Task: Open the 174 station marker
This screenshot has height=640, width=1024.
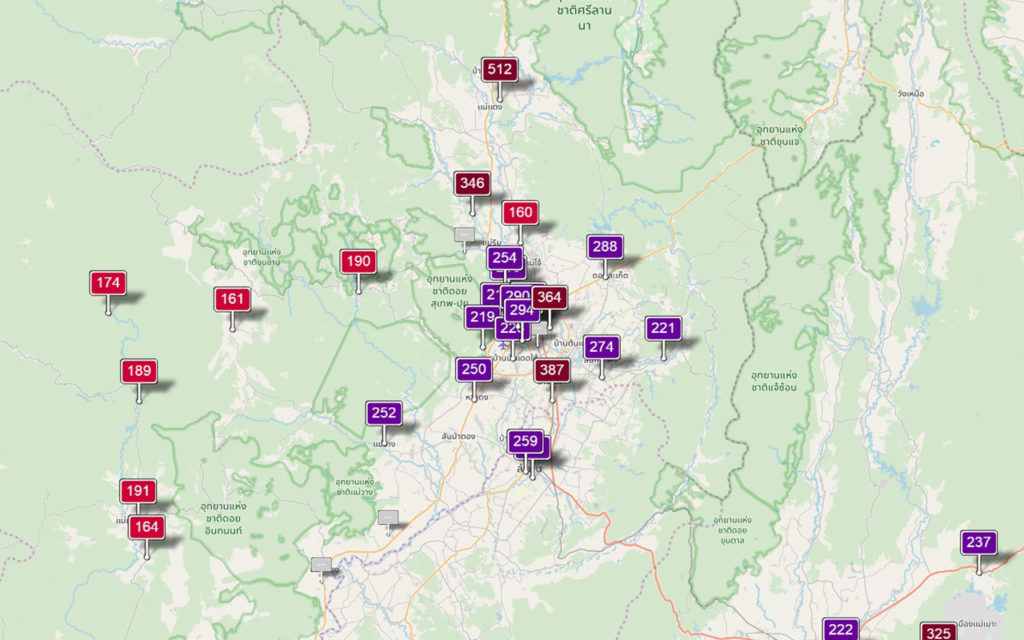Action: tap(109, 283)
